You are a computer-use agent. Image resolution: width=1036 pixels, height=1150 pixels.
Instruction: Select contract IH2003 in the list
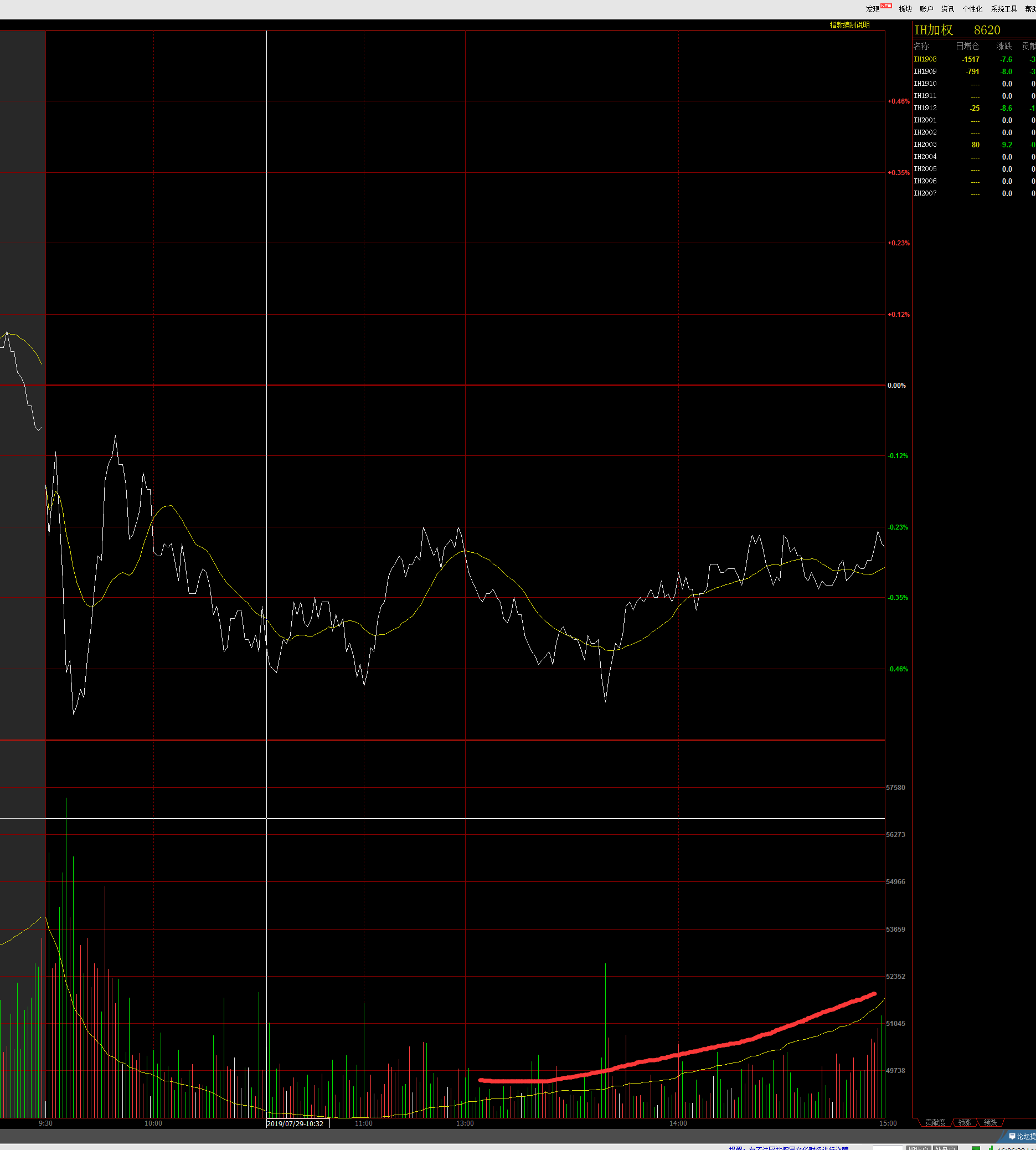click(925, 145)
